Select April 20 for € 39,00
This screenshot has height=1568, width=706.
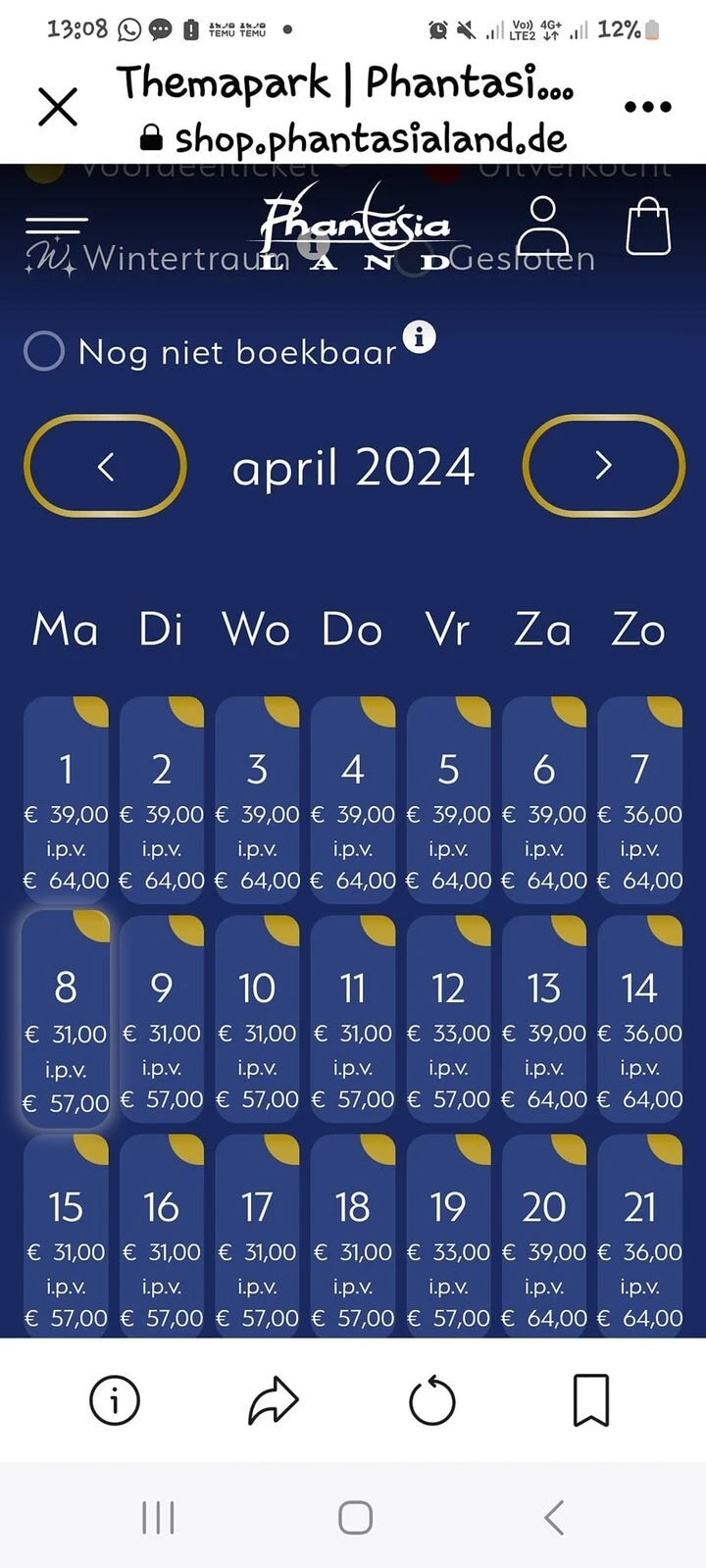click(x=544, y=1236)
